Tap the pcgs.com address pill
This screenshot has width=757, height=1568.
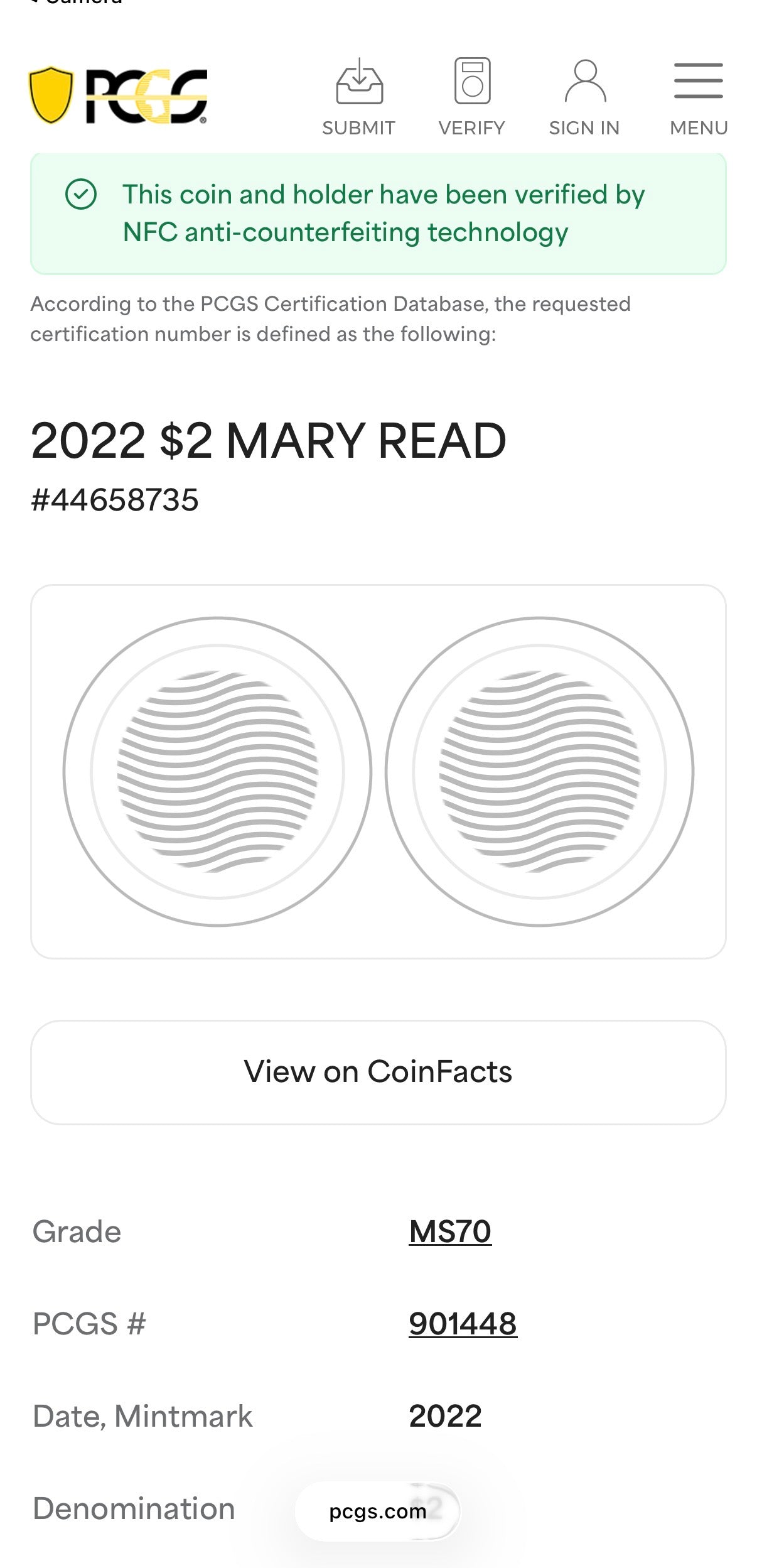click(377, 1511)
